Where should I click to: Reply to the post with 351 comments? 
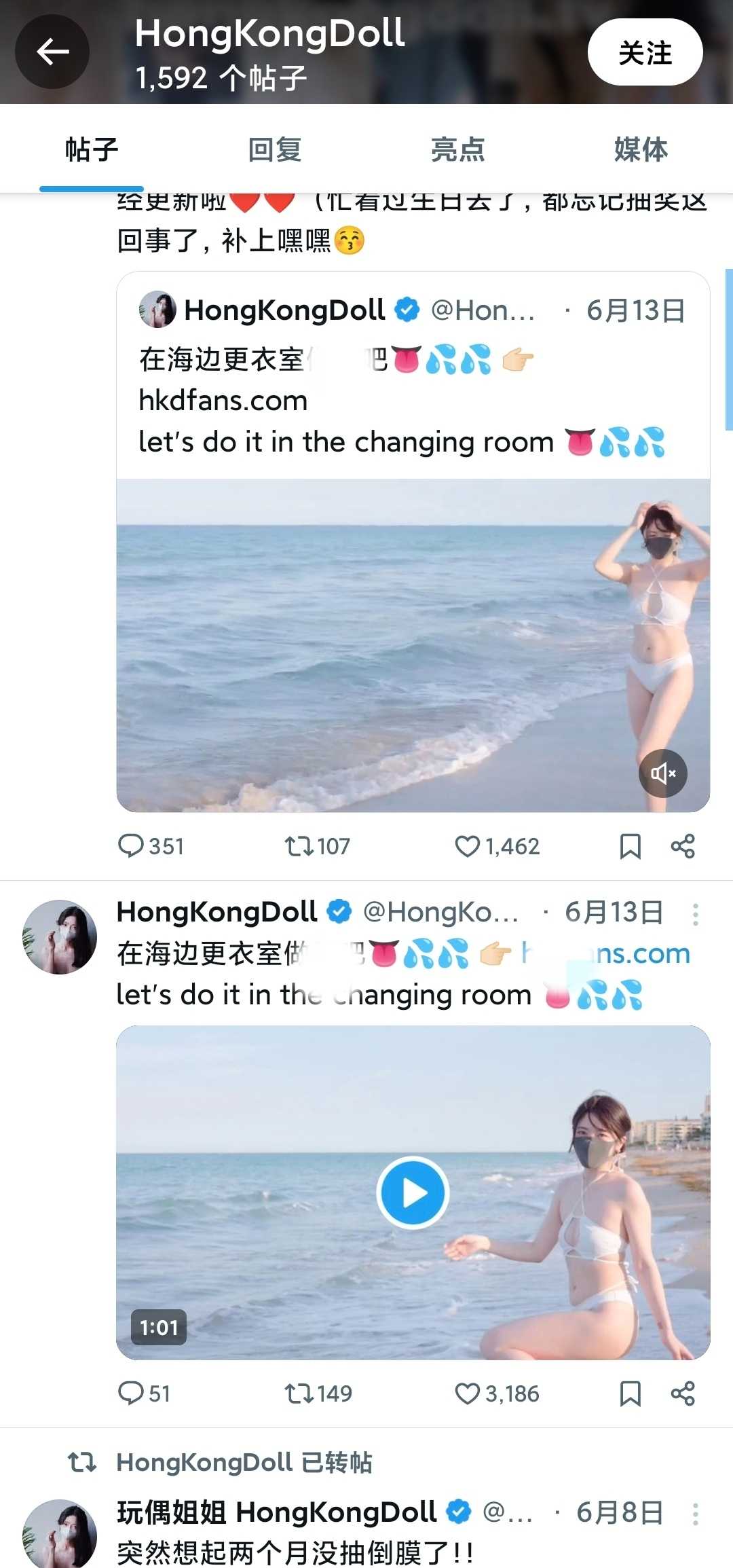[130, 846]
